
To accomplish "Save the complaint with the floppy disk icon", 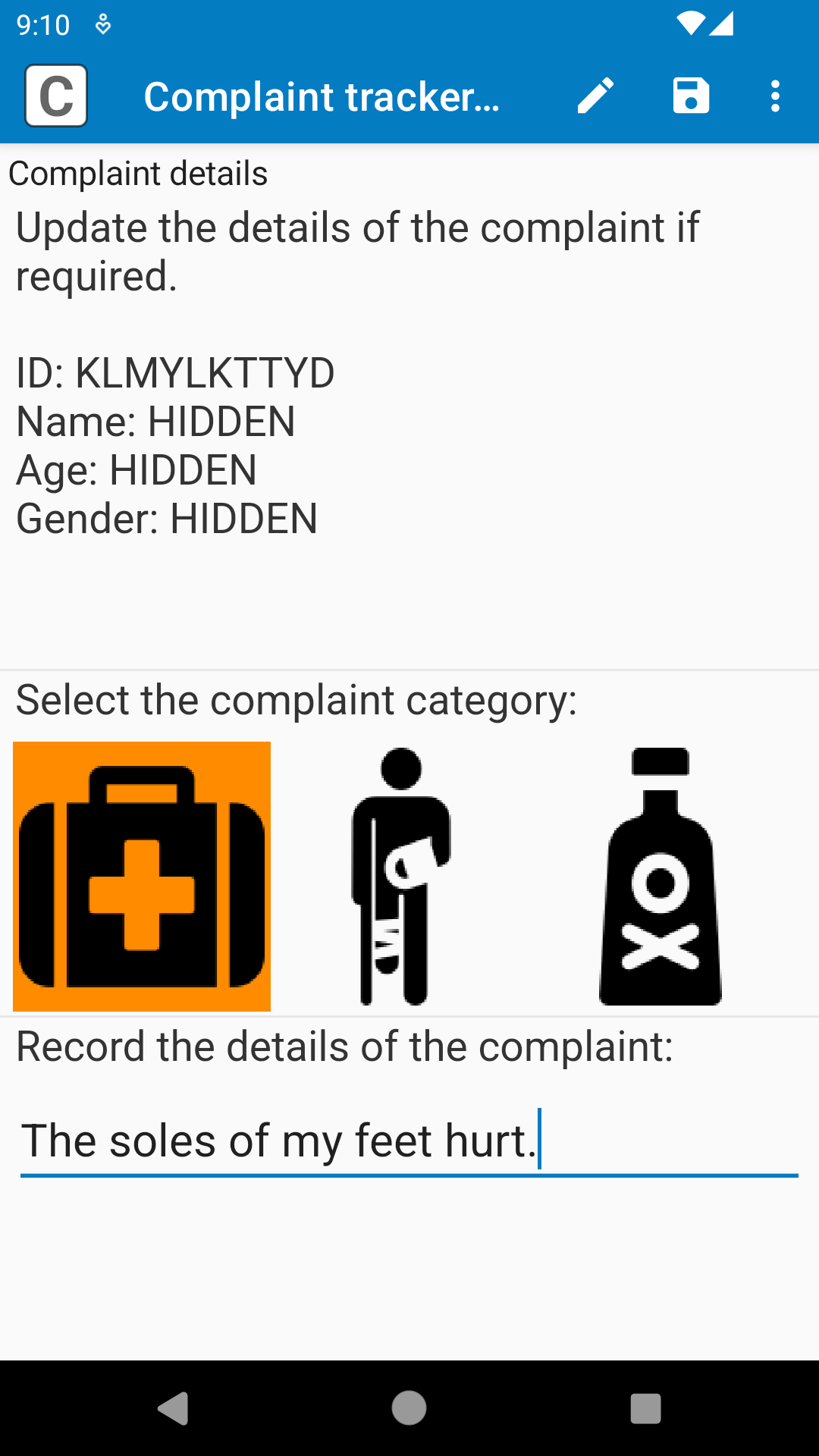I will click(691, 96).
